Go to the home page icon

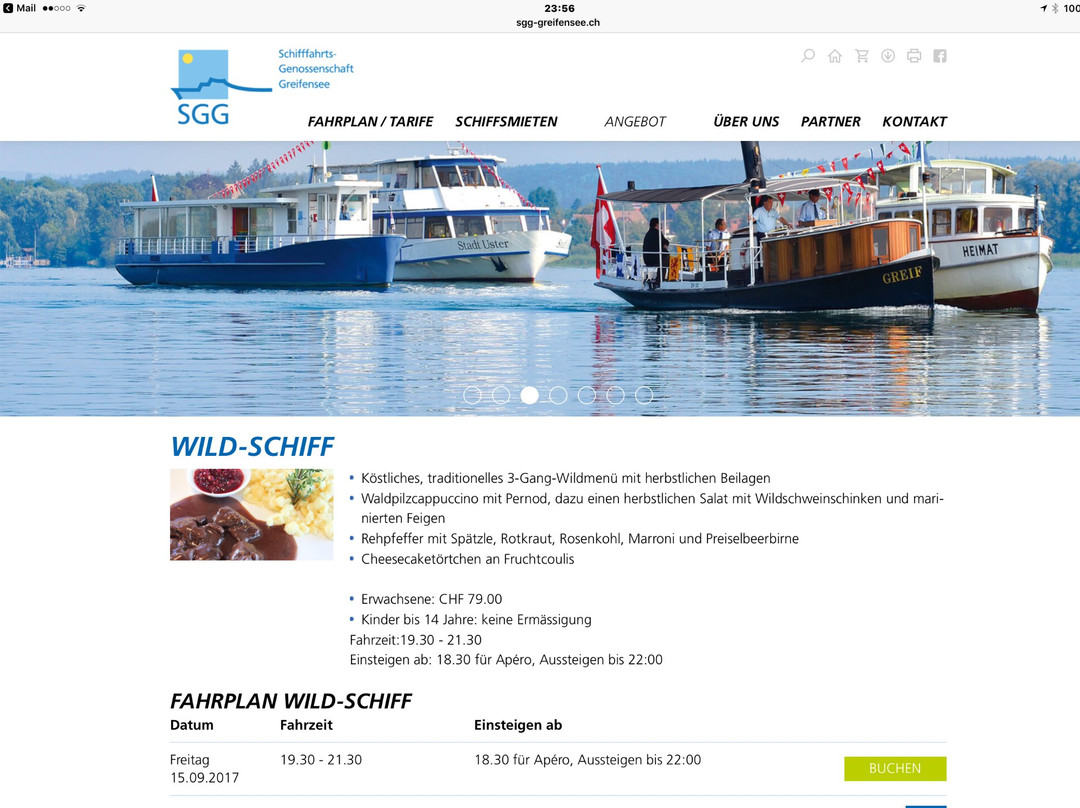835,56
